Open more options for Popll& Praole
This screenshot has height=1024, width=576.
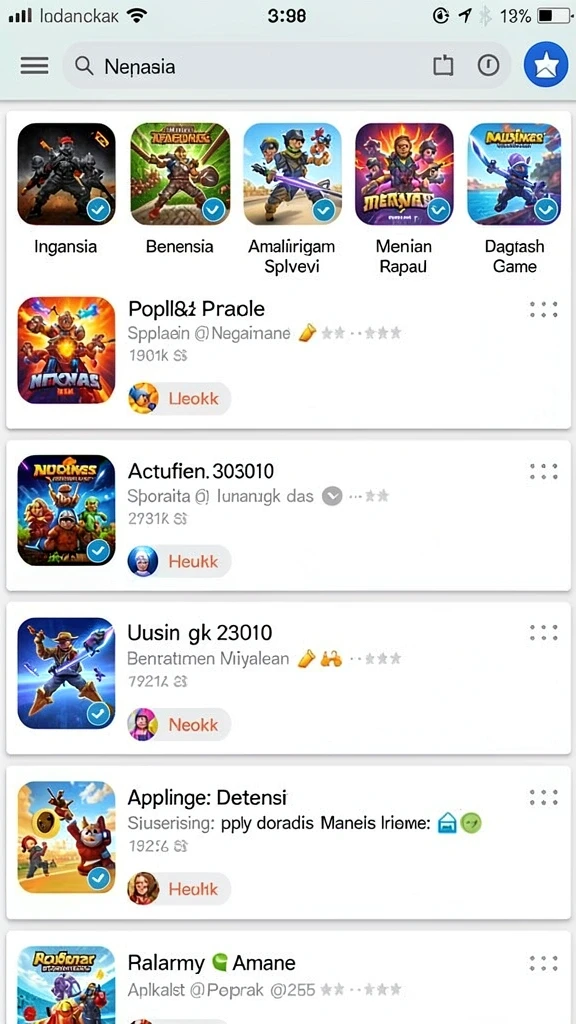pos(543,309)
